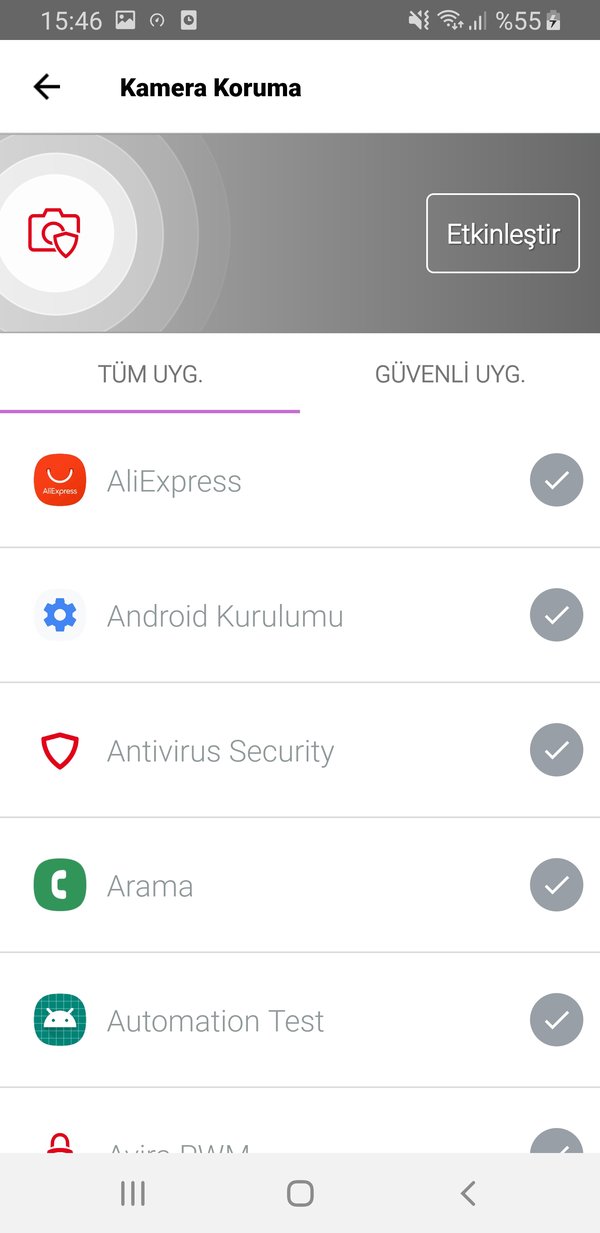Toggle the checkmark for Arama
The width and height of the screenshot is (600, 1233).
coord(556,885)
